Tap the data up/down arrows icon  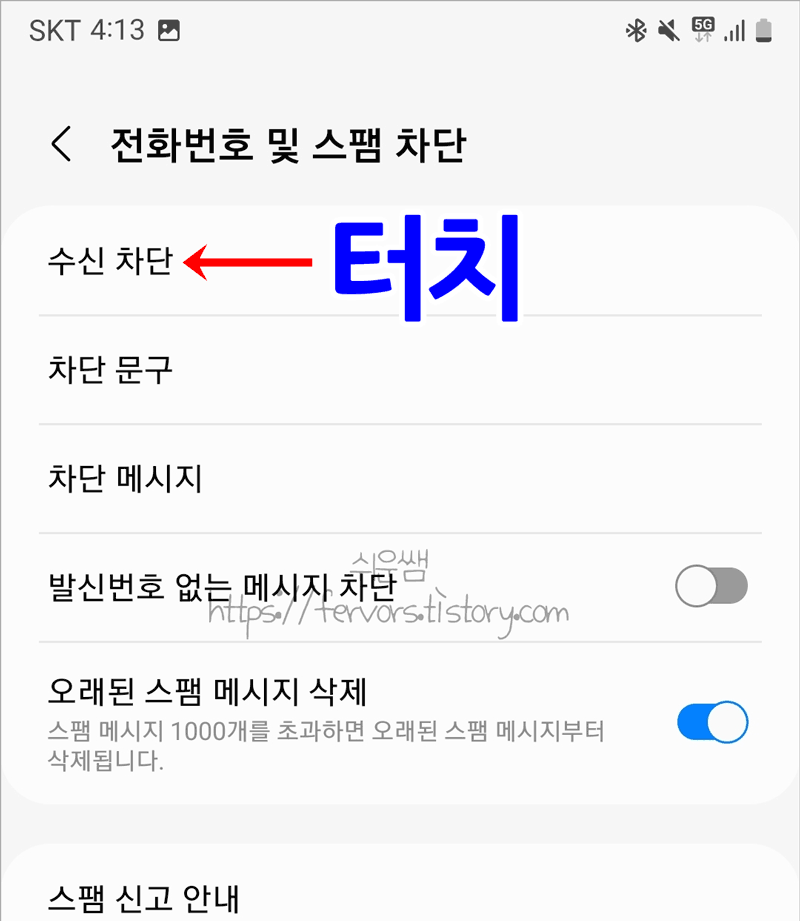click(x=703, y=36)
